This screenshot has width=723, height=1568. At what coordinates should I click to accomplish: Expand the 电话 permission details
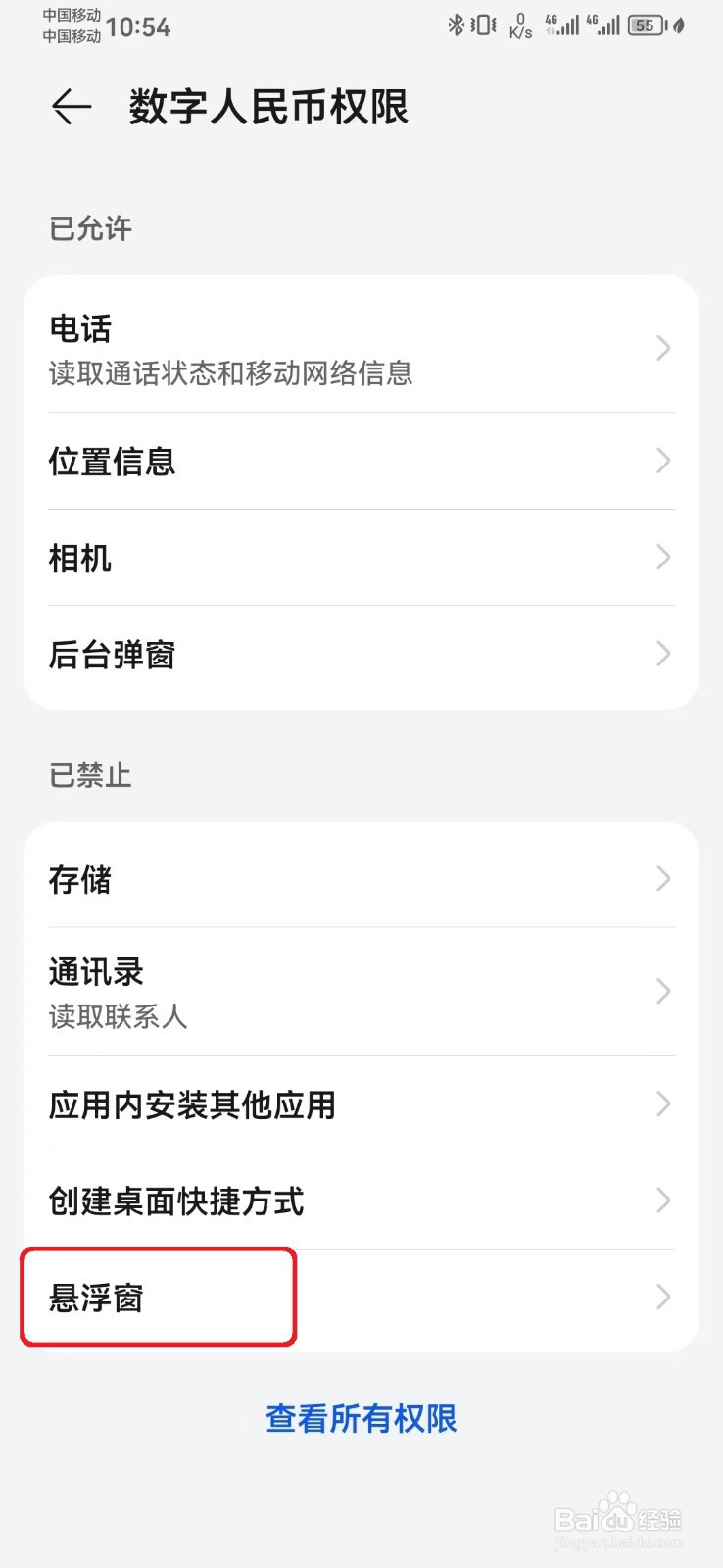(361, 348)
